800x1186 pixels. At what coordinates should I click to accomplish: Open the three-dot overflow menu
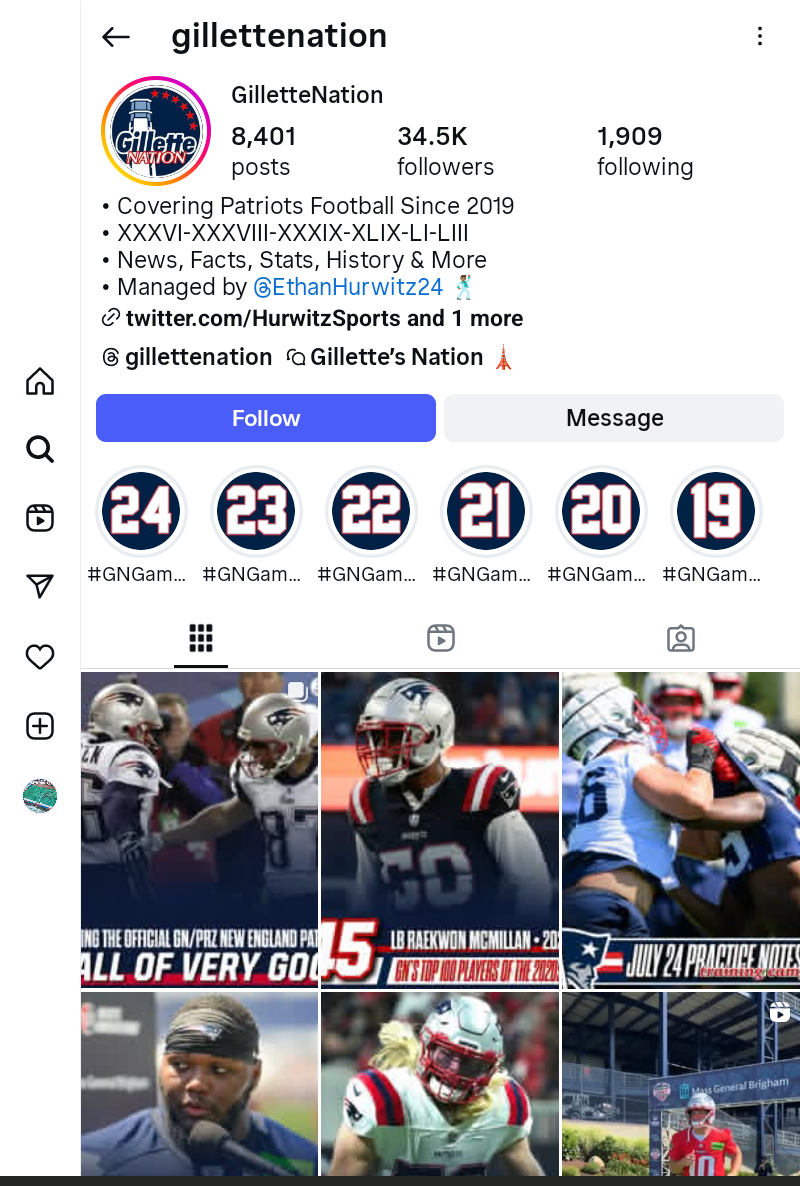(x=760, y=37)
